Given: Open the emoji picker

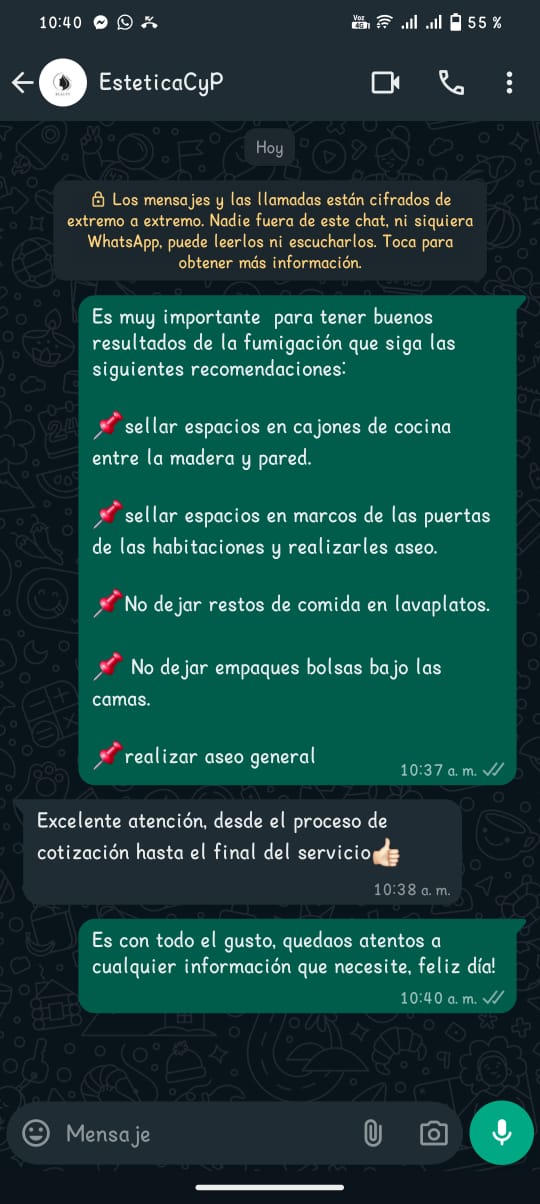Looking at the screenshot, I should 36,1133.
